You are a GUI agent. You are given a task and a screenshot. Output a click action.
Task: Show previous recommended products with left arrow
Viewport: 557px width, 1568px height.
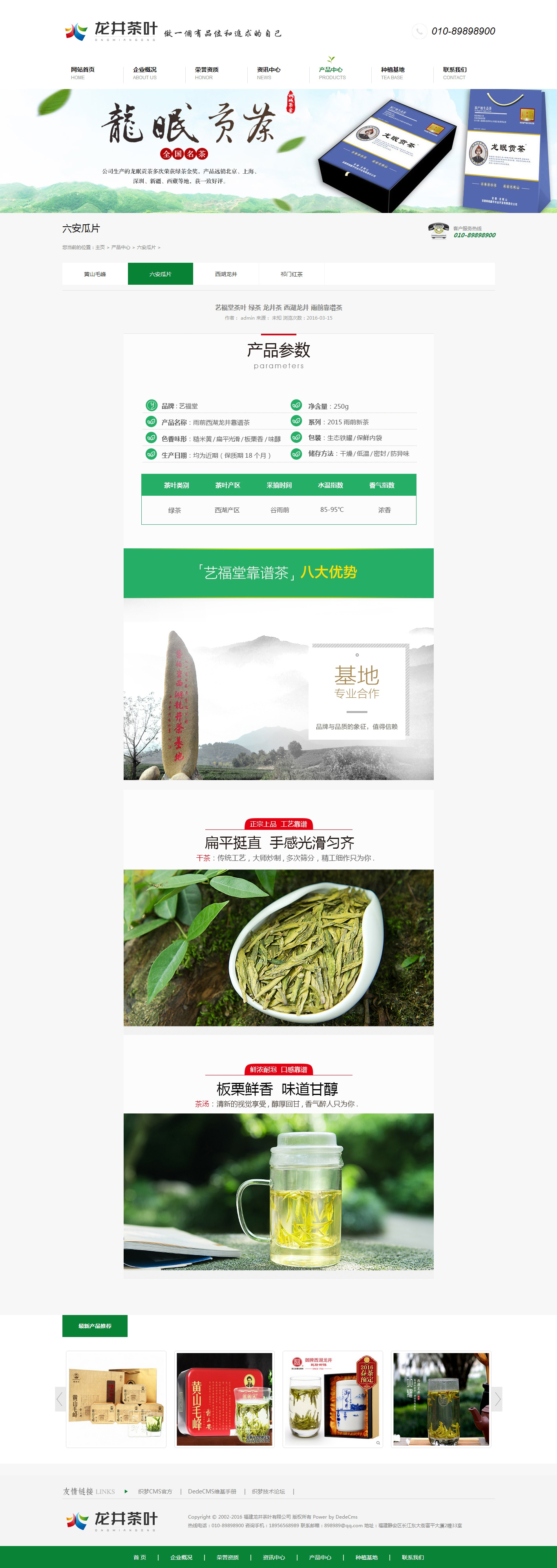tap(60, 1399)
